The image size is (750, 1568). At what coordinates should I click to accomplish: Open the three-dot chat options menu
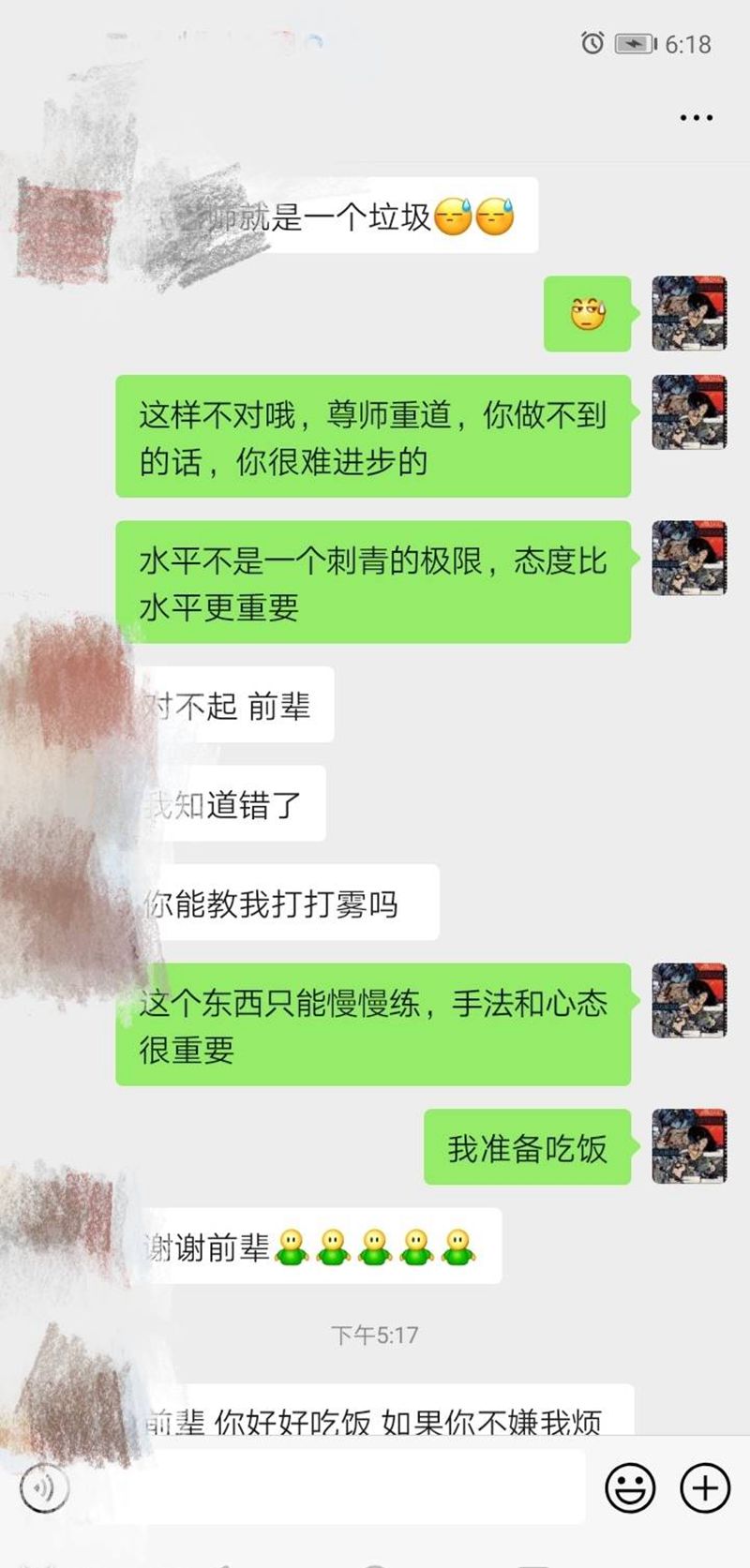tap(696, 118)
